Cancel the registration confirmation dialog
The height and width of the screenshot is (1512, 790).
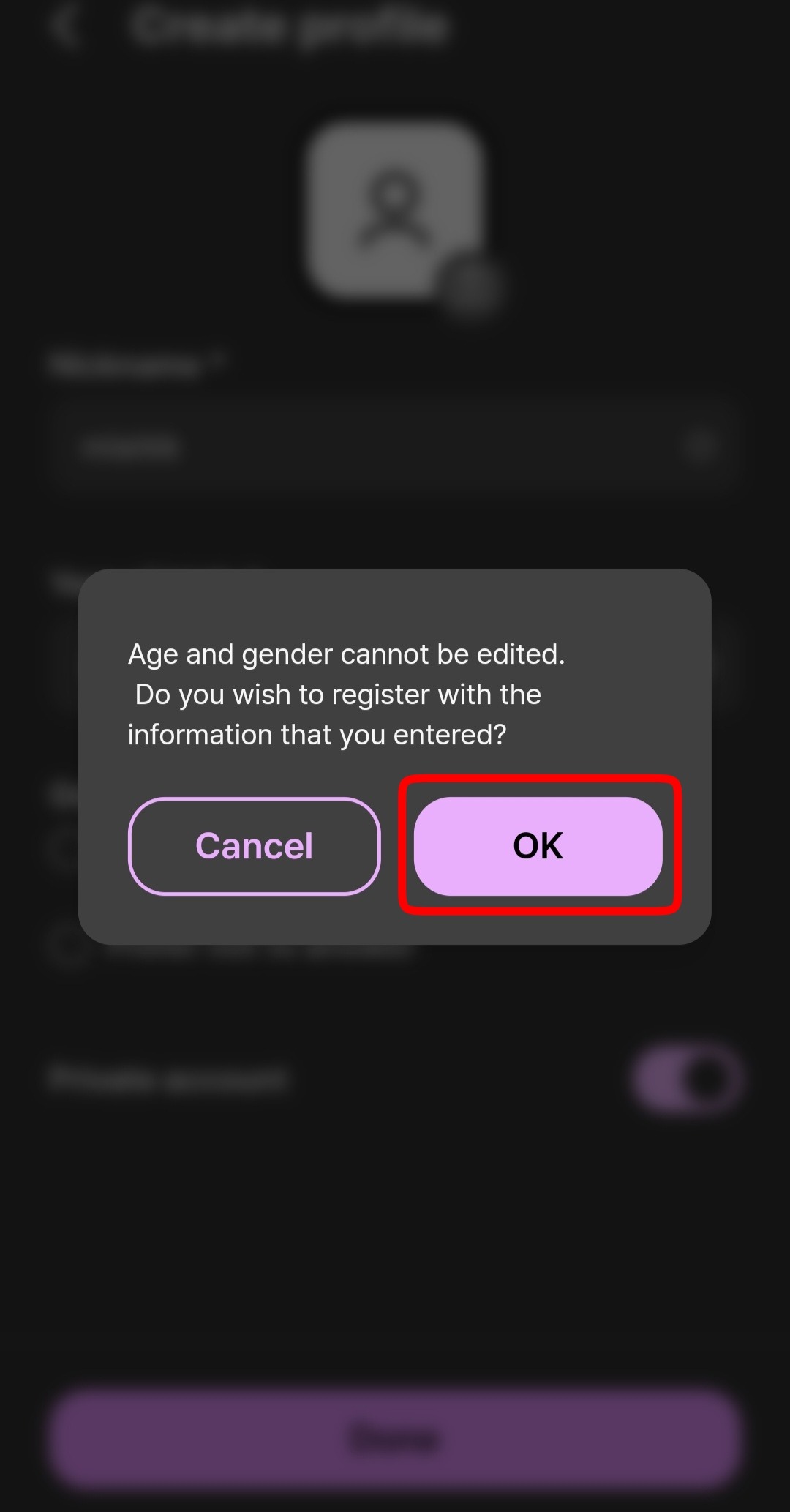254,846
